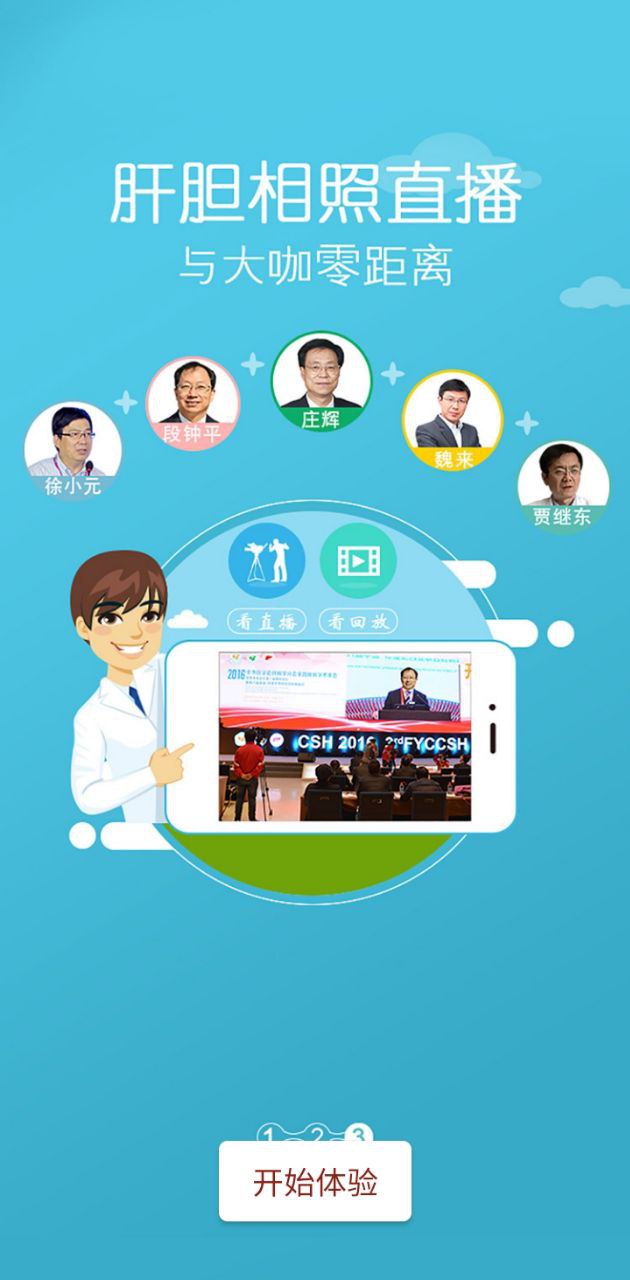Tap the 开始体验 button to start
The height and width of the screenshot is (1280, 630).
pyautogui.click(x=315, y=1182)
